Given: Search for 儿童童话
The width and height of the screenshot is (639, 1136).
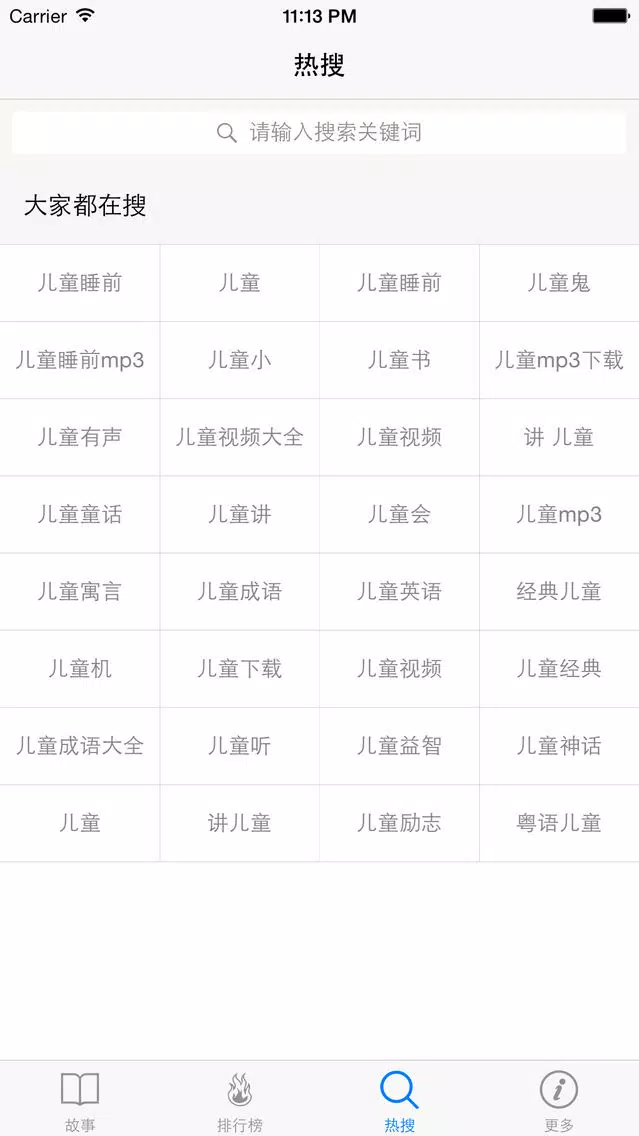Looking at the screenshot, I should point(80,514).
